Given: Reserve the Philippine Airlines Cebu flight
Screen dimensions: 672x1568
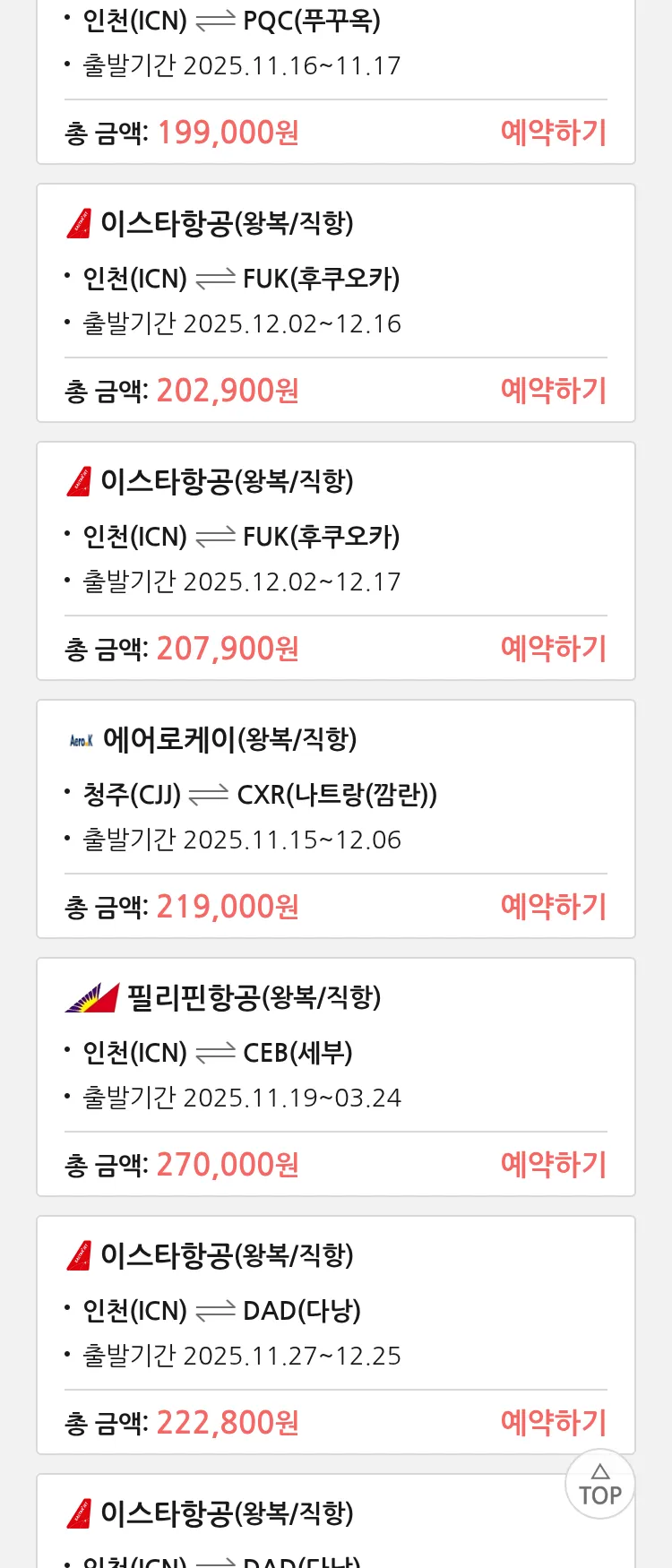Looking at the screenshot, I should coord(553,1165).
